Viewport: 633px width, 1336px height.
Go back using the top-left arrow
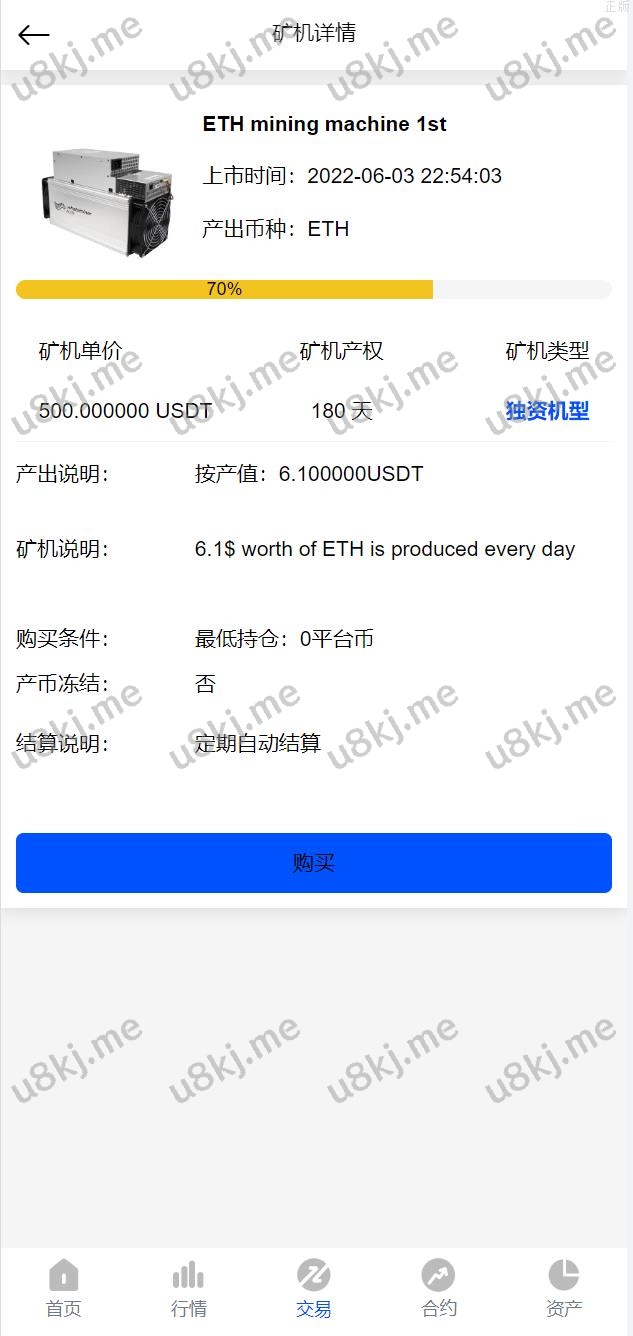click(33, 35)
